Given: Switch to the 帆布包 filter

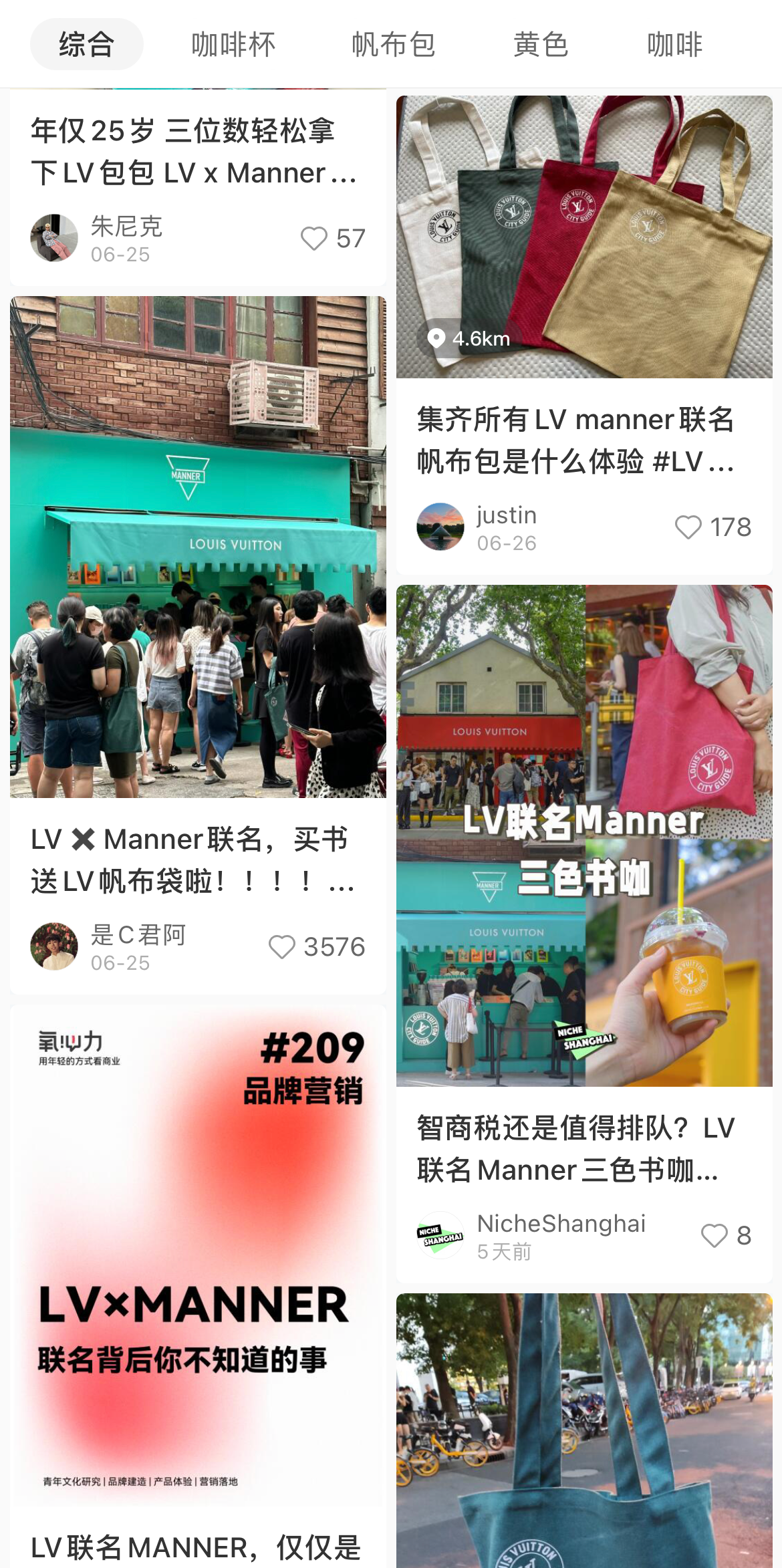Looking at the screenshot, I should pos(394,45).
